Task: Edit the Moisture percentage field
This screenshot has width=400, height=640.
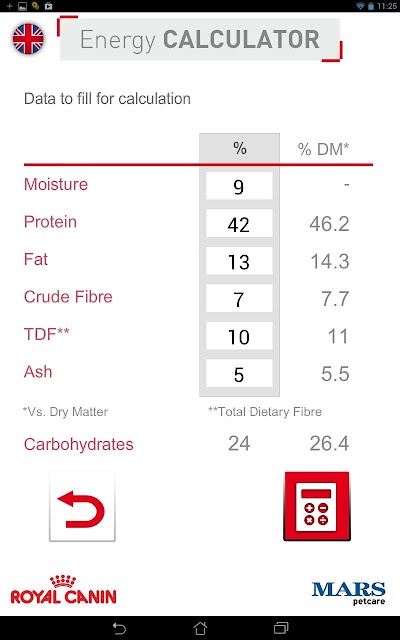Action: [239, 186]
